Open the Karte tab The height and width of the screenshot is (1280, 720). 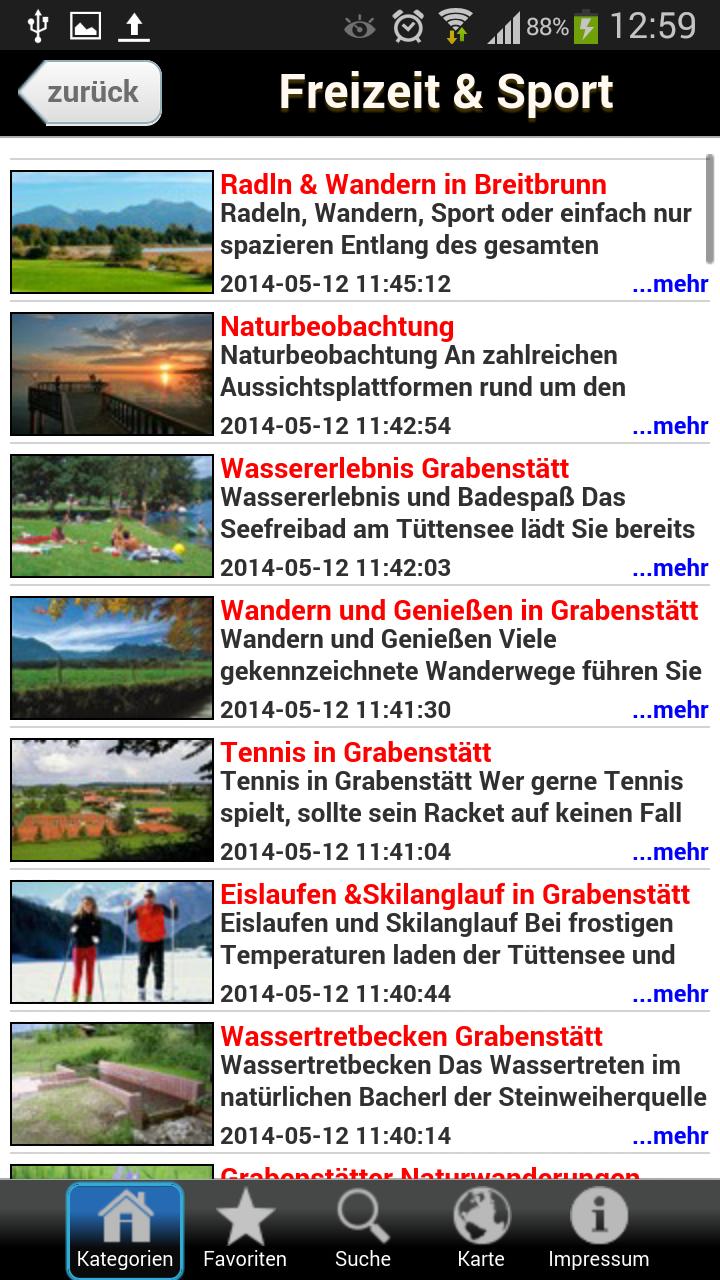pos(481,1230)
